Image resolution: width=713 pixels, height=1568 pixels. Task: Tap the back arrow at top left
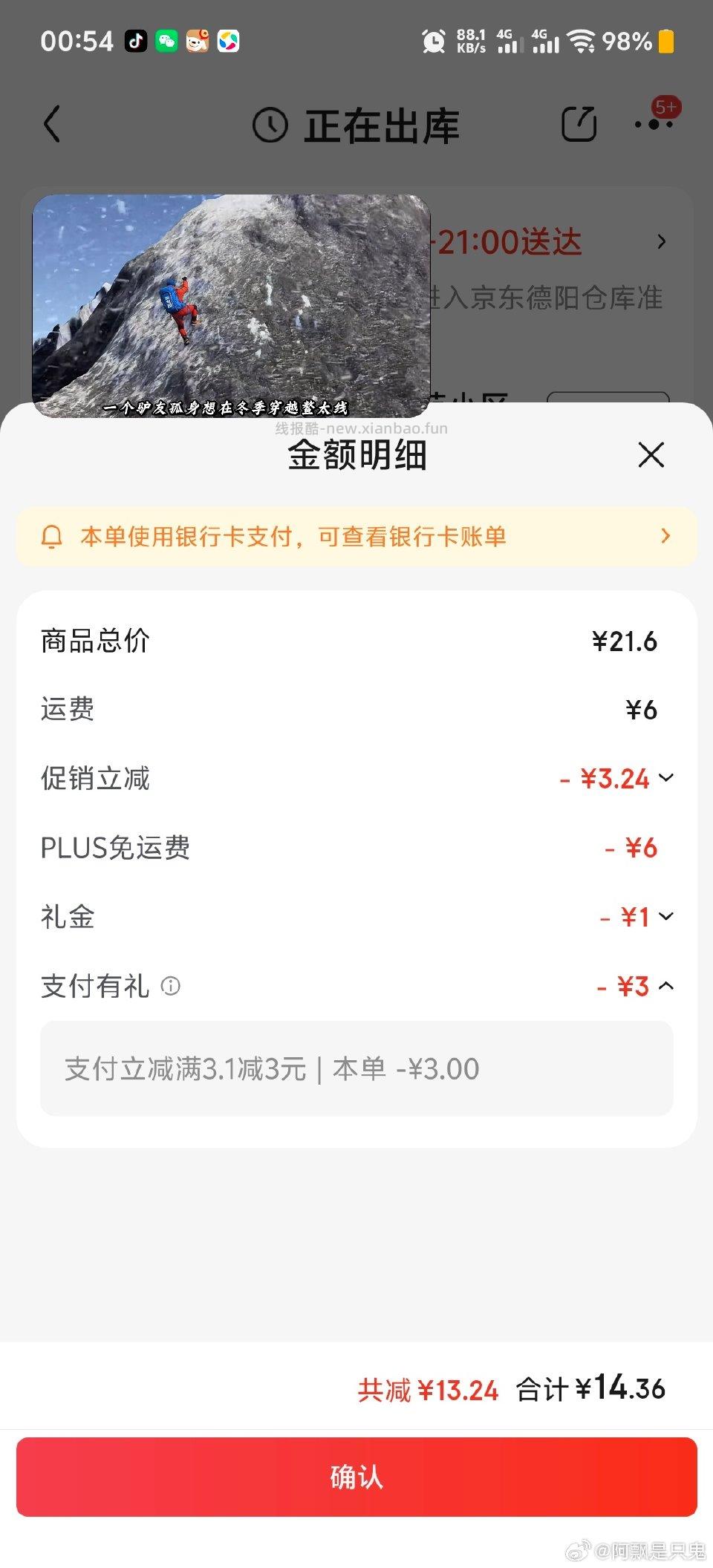tap(52, 123)
